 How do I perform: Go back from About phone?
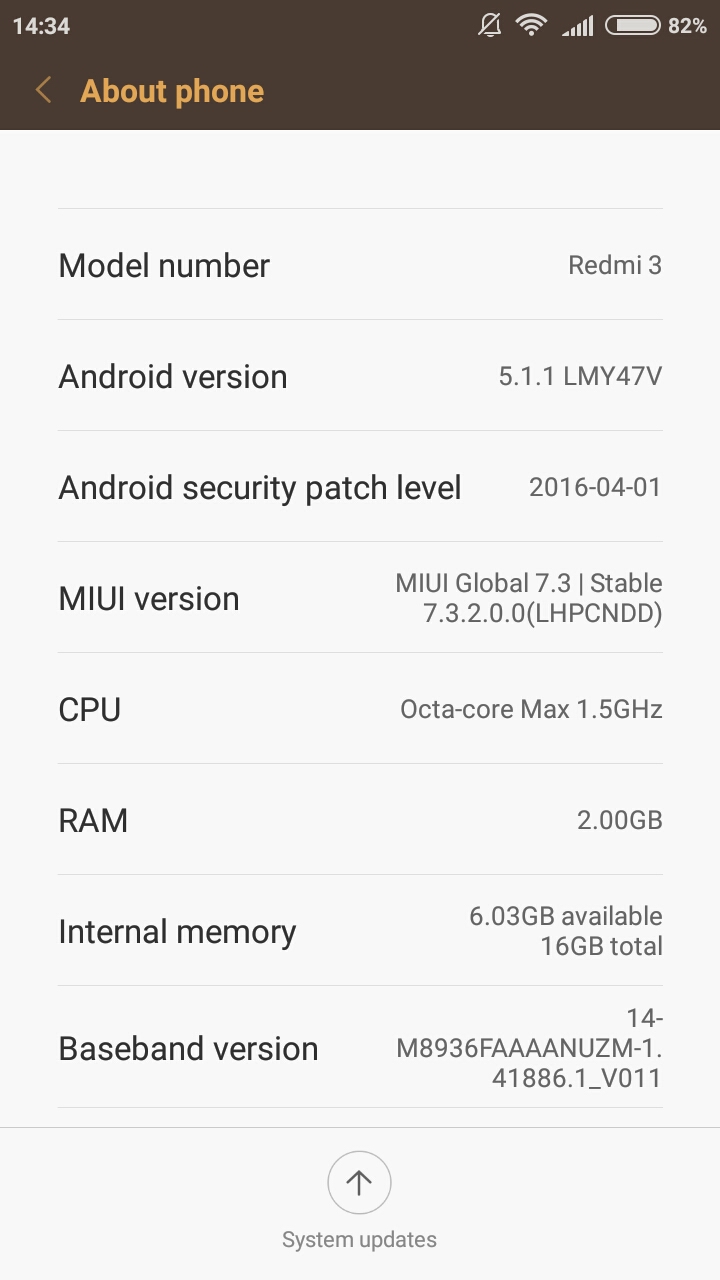click(x=43, y=91)
